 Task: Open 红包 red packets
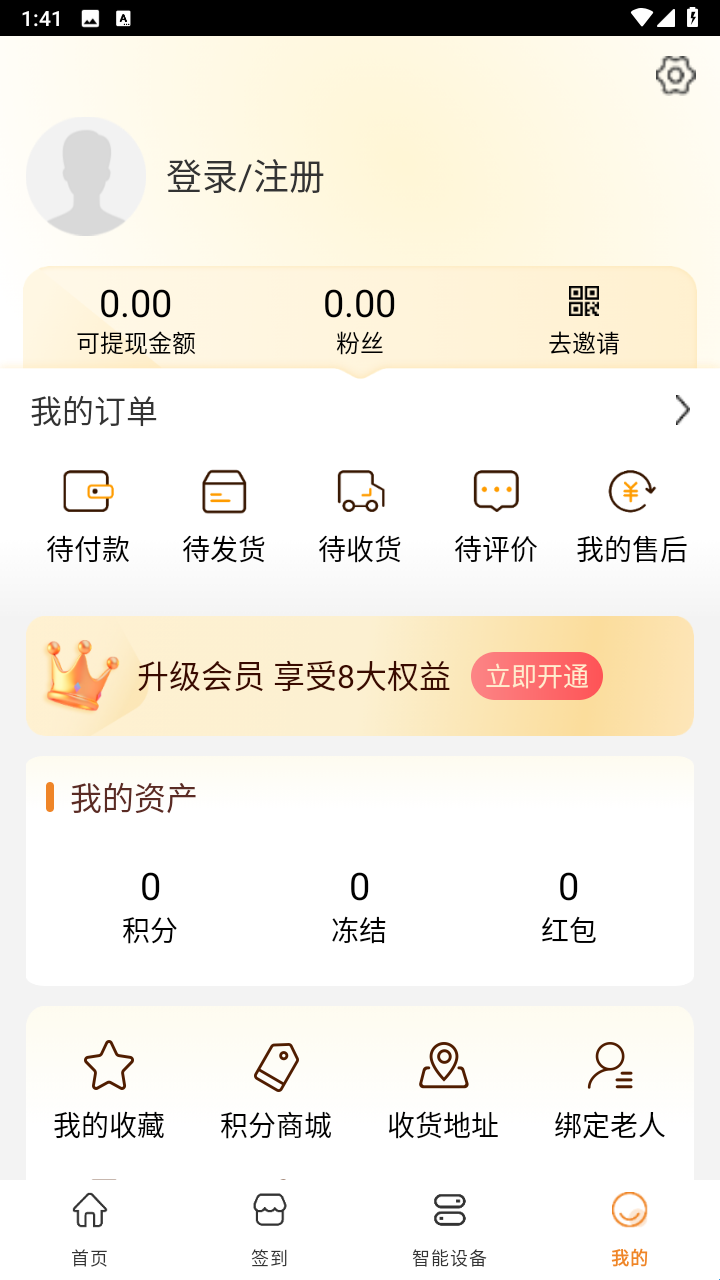pos(568,906)
